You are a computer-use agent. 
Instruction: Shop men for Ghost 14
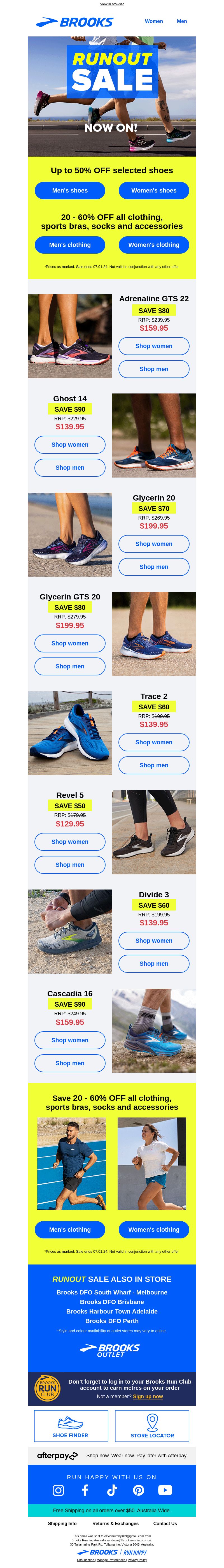[70, 467]
